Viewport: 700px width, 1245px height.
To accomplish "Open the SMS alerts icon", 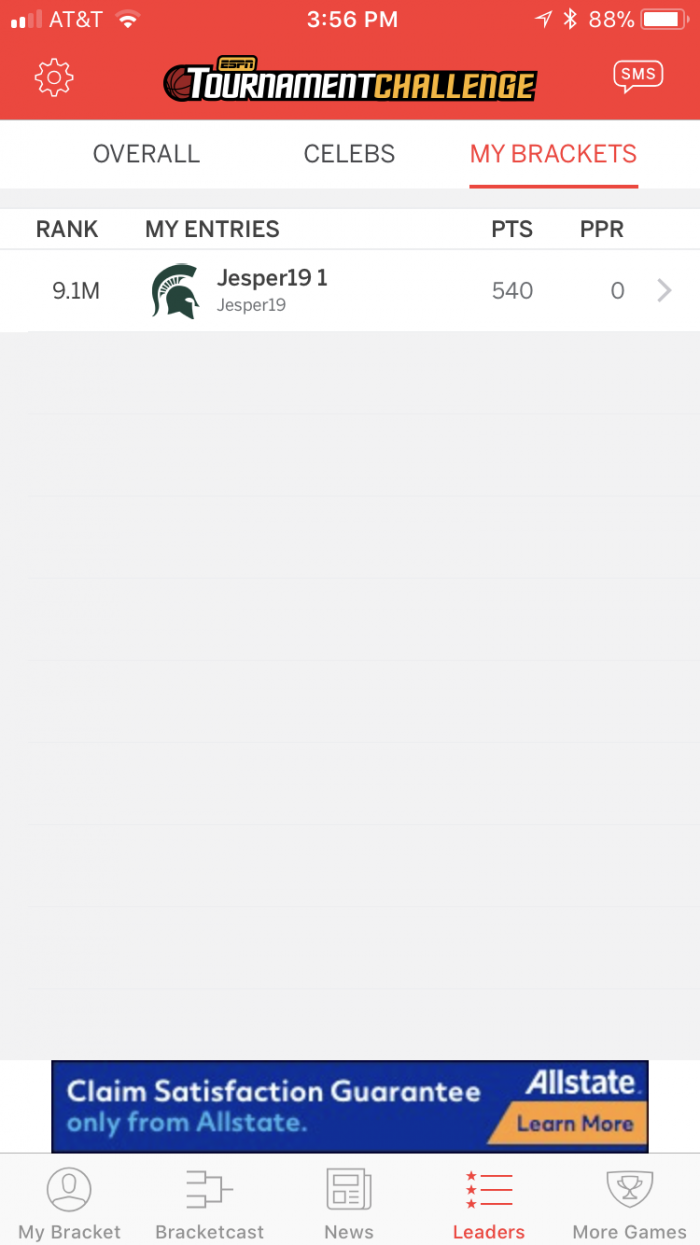I will click(638, 77).
